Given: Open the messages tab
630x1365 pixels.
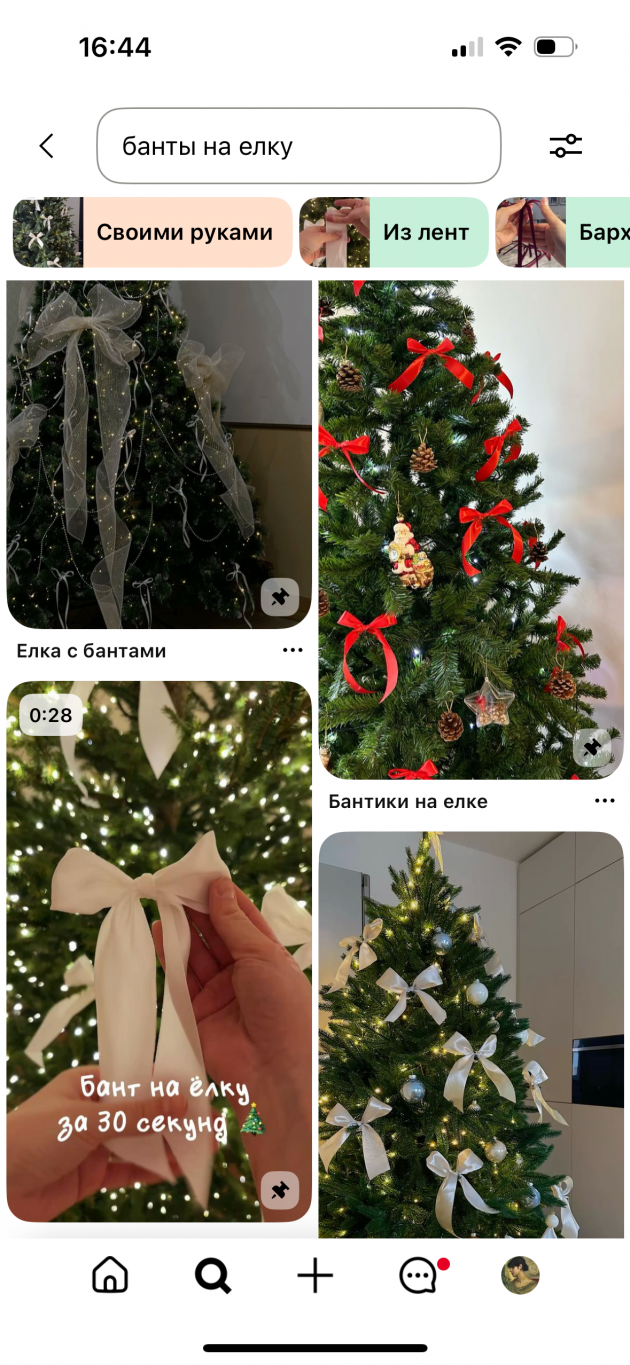Looking at the screenshot, I should [418, 1276].
